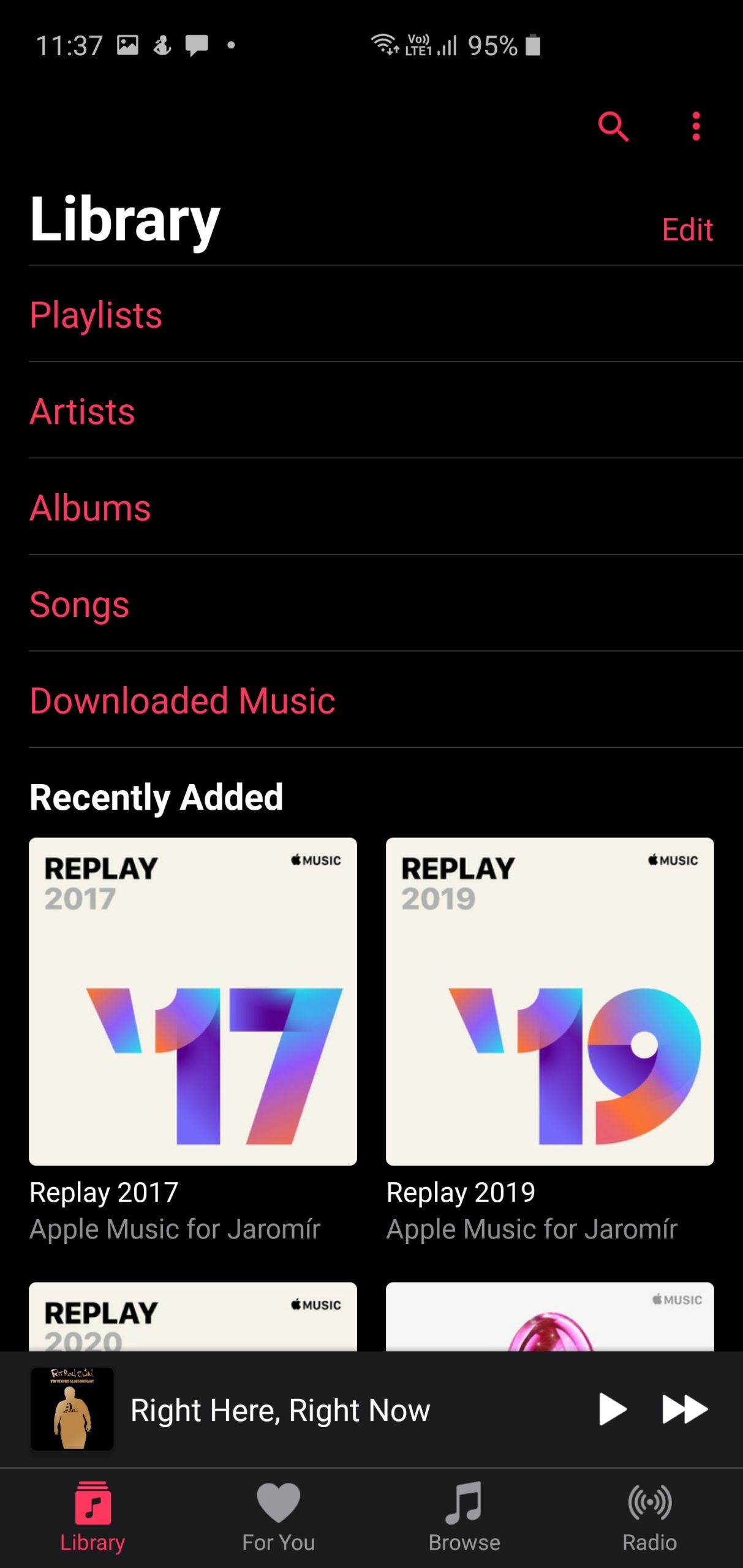Viewport: 743px width, 1568px height.
Task: Open the Artists section
Action: (x=82, y=411)
